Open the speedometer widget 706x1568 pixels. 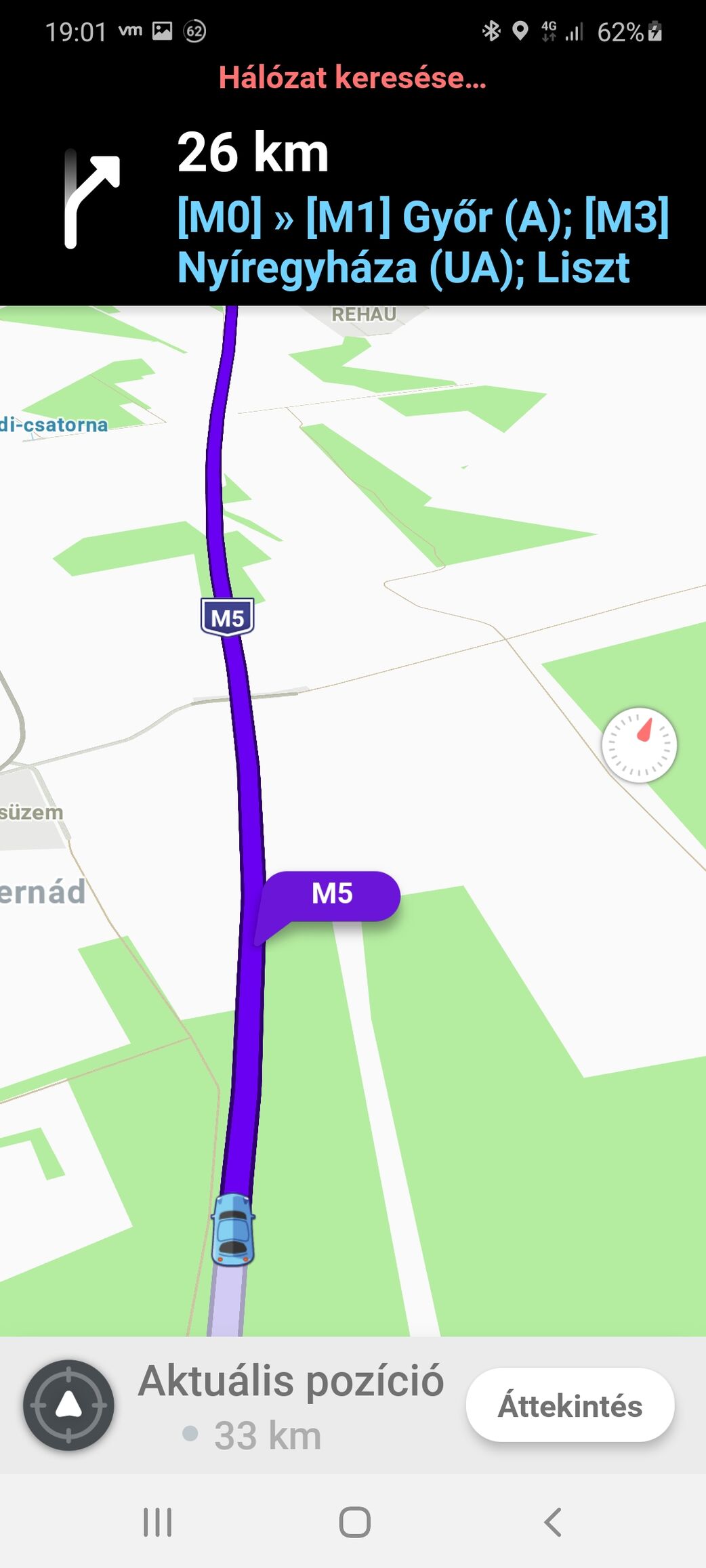[x=639, y=745]
